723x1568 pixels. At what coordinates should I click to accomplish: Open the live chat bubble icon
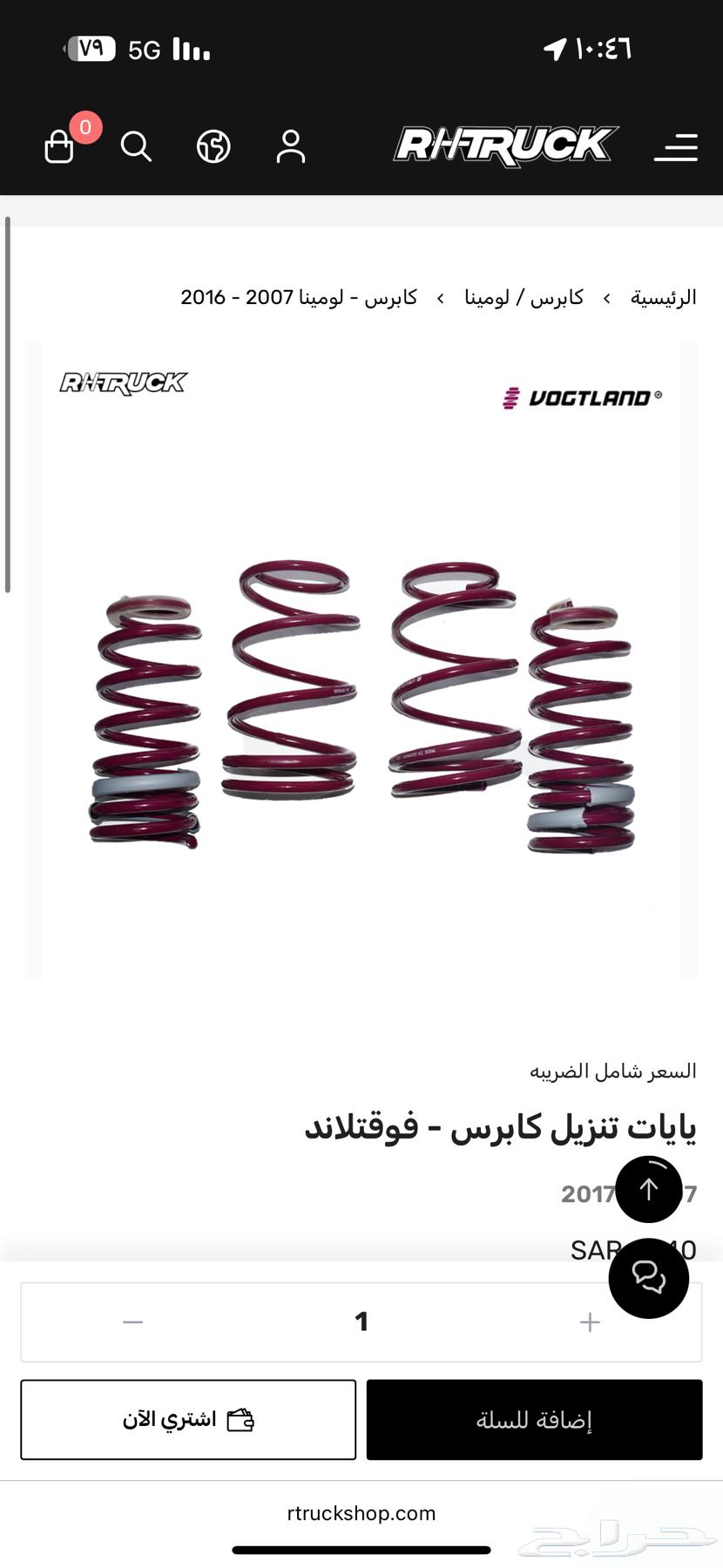tap(649, 1277)
